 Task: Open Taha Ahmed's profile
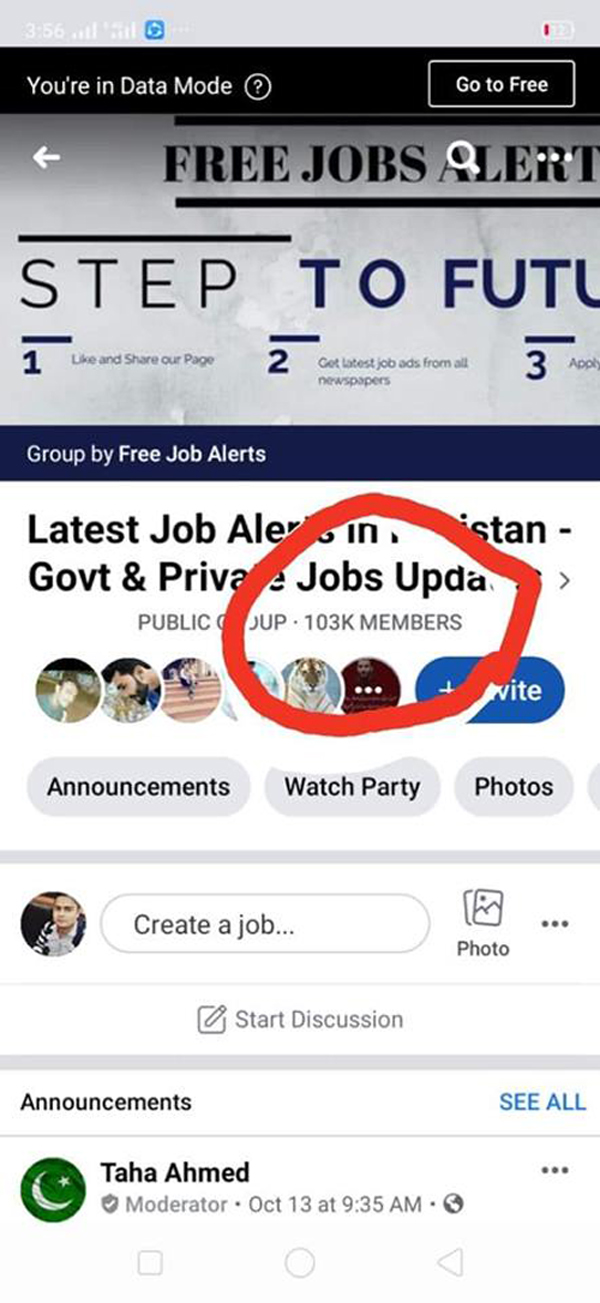pyautogui.click(x=175, y=1172)
